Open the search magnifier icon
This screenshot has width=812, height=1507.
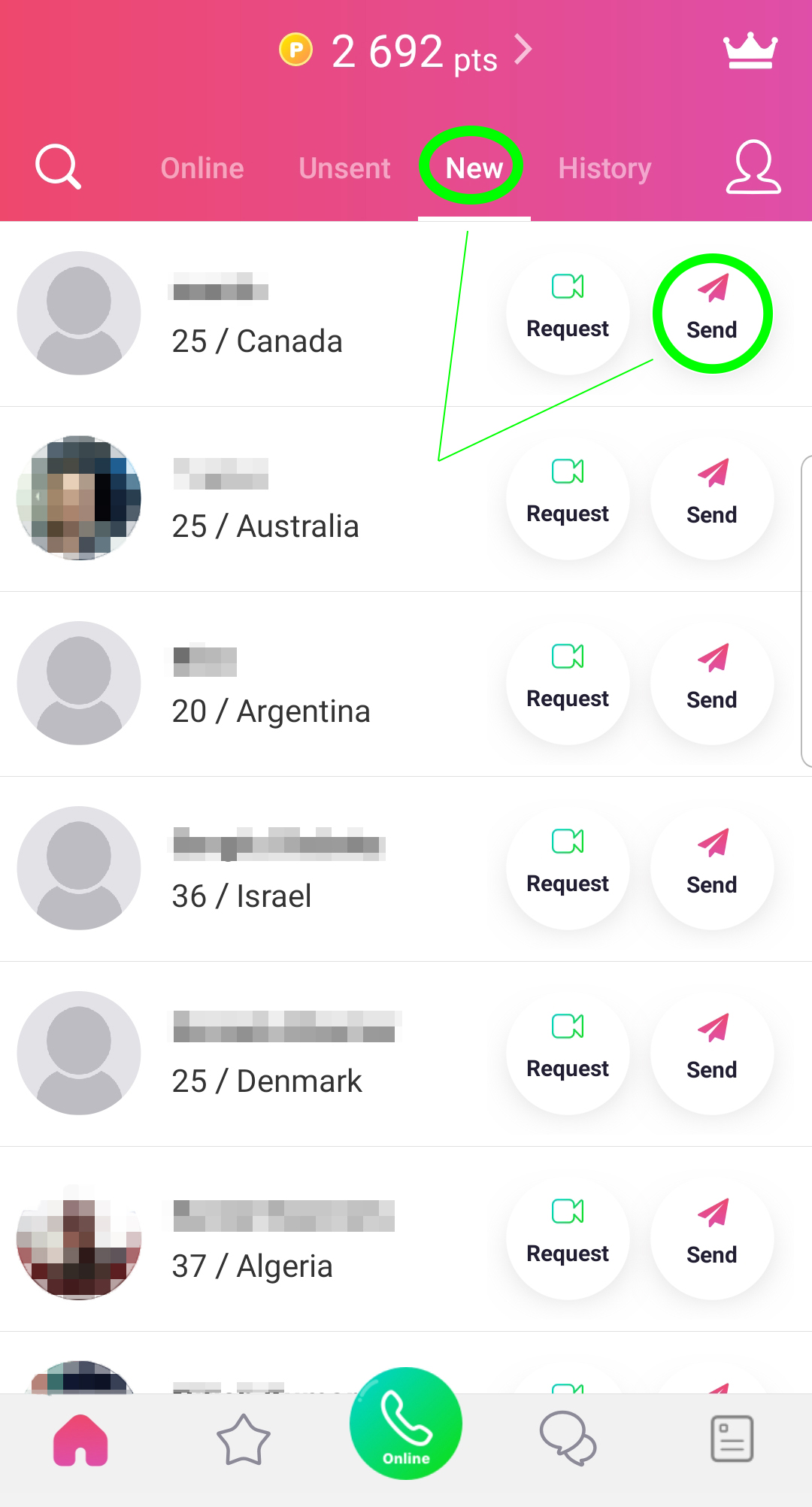point(58,167)
